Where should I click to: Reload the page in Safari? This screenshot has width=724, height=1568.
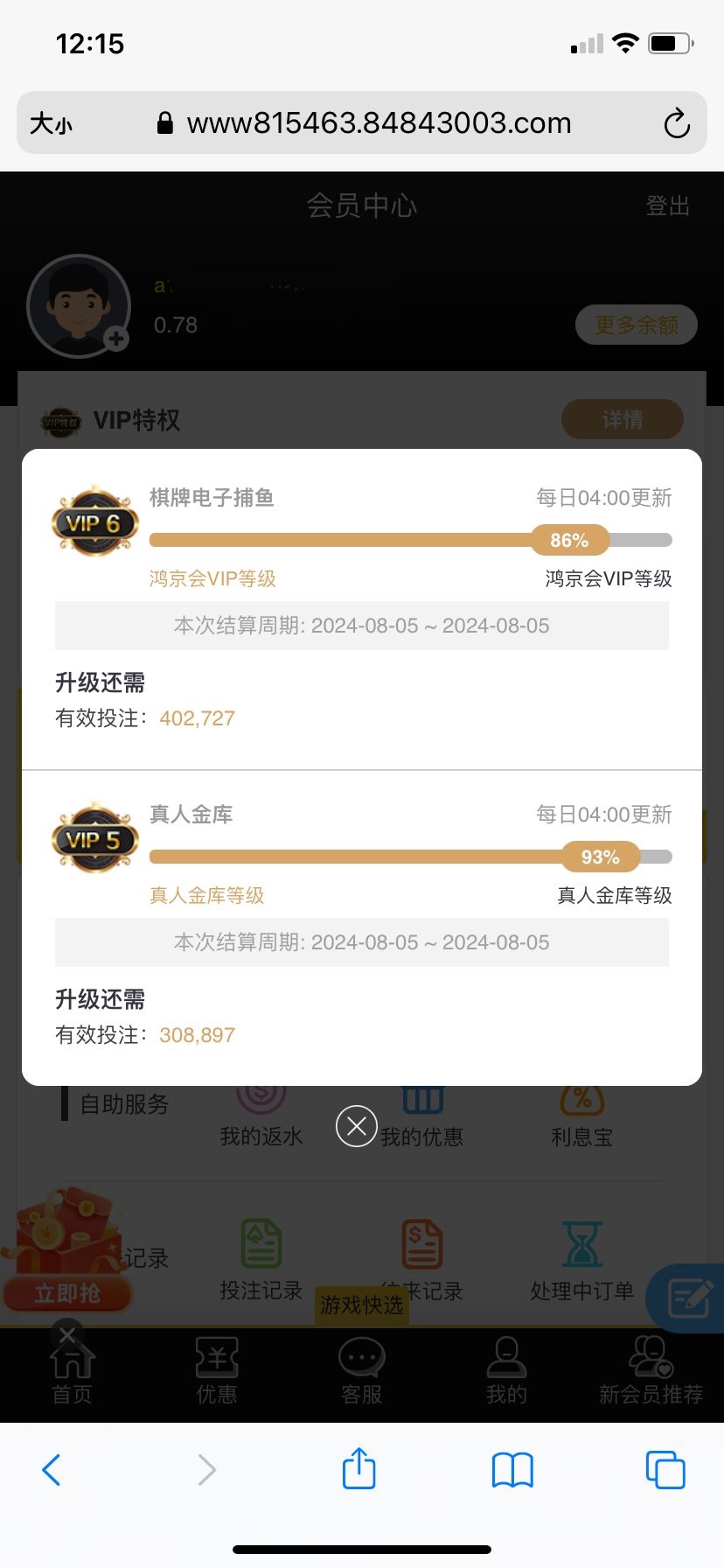point(677,123)
